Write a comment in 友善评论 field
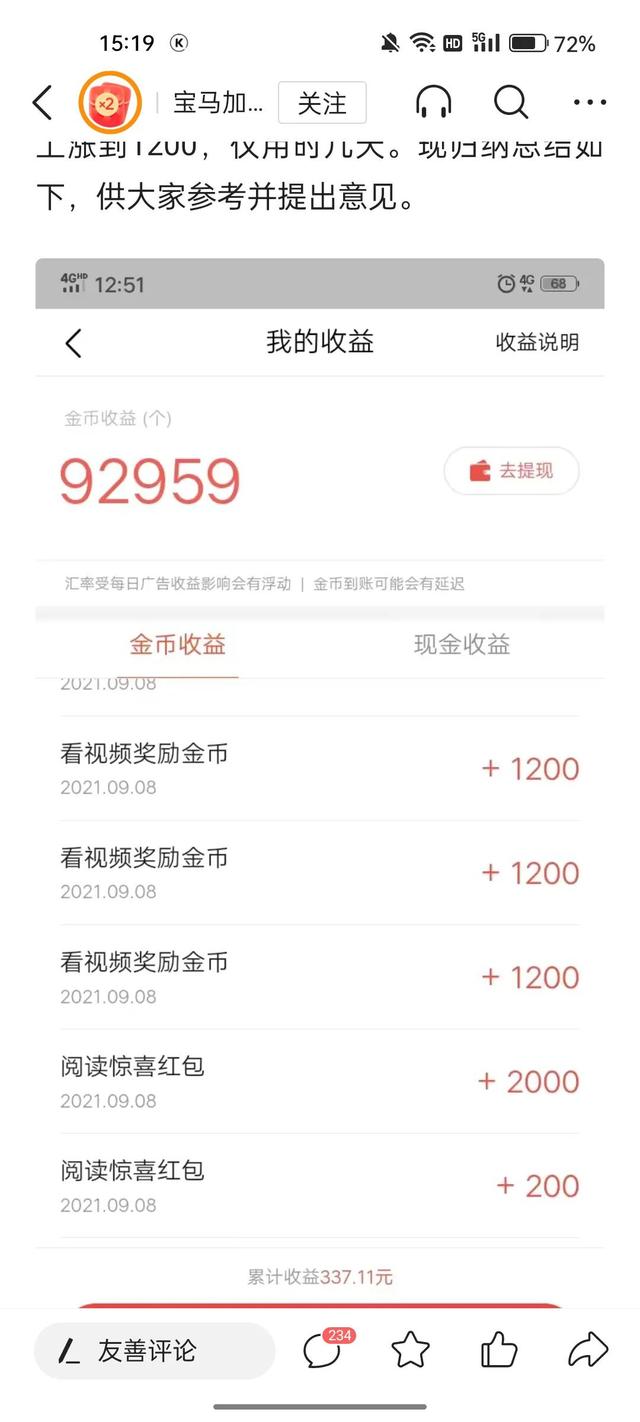Image resolution: width=640 pixels, height=1422 pixels. click(154, 1351)
